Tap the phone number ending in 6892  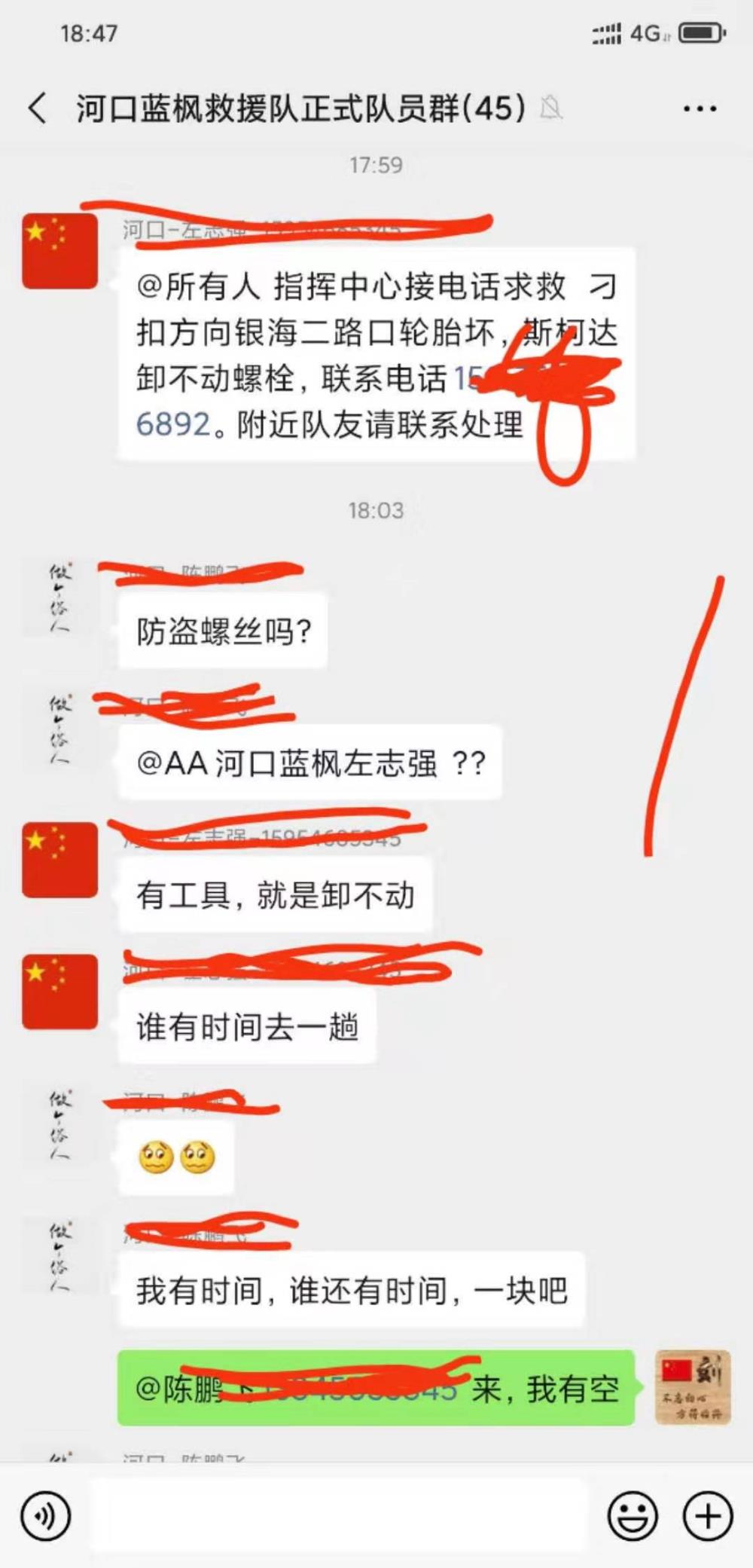(173, 425)
